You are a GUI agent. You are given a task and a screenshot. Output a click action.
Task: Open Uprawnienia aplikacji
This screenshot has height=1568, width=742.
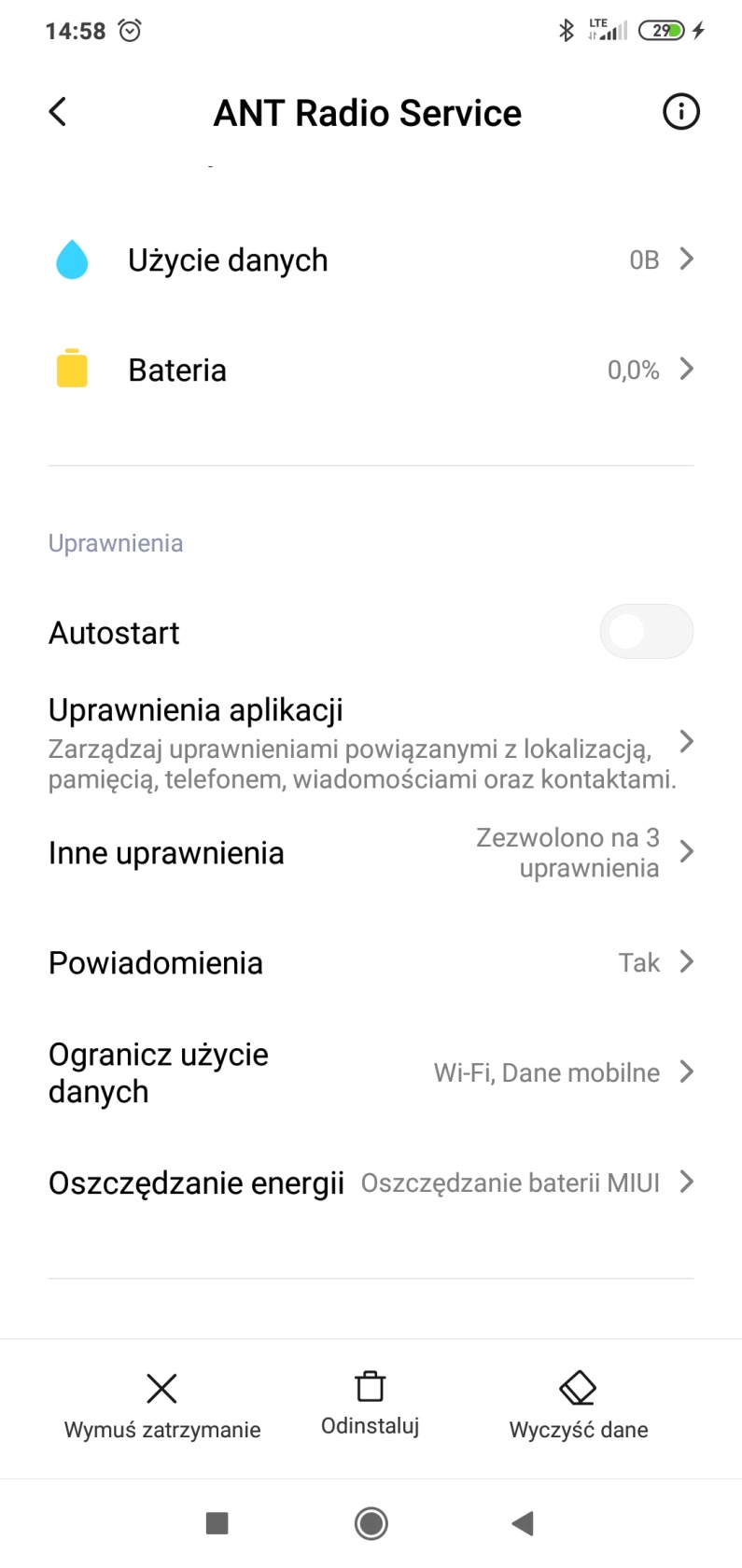(371, 743)
